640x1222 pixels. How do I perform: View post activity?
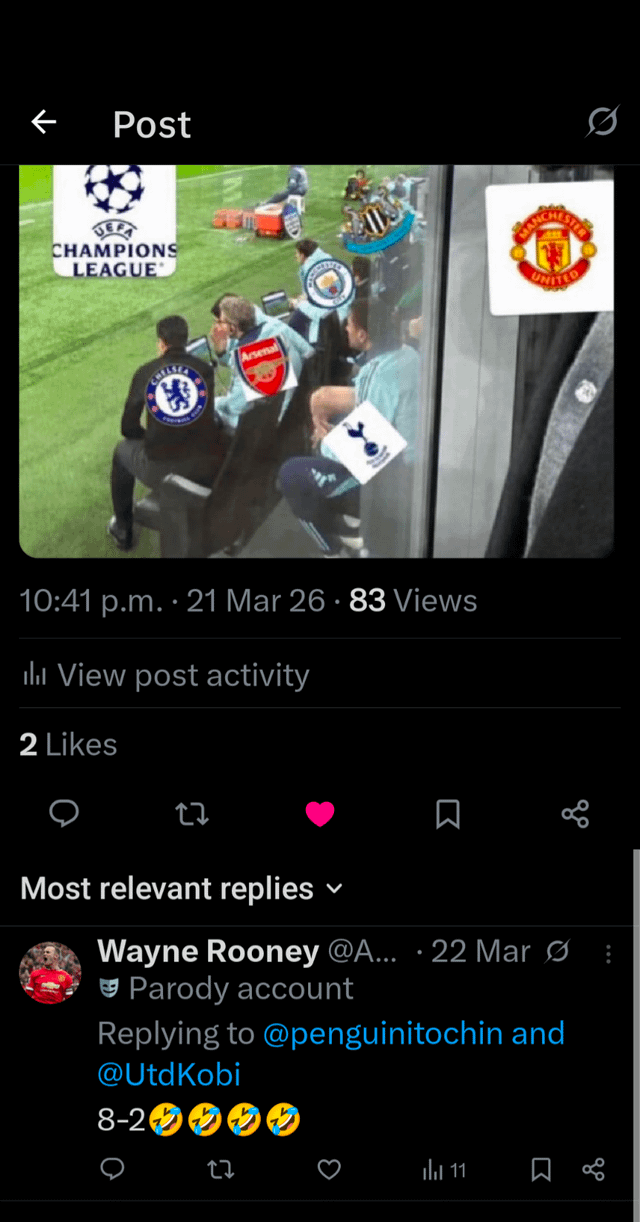click(165, 675)
